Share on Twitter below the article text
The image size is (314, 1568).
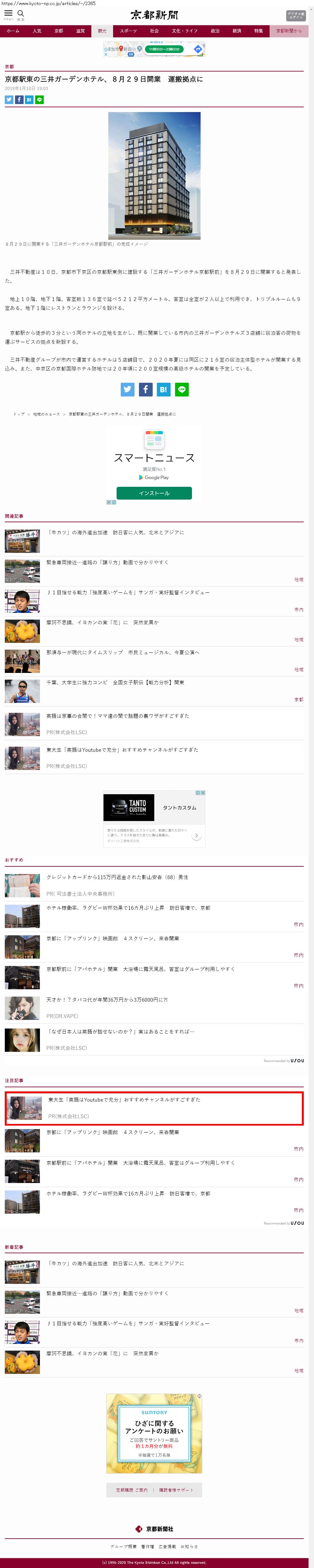point(127,389)
